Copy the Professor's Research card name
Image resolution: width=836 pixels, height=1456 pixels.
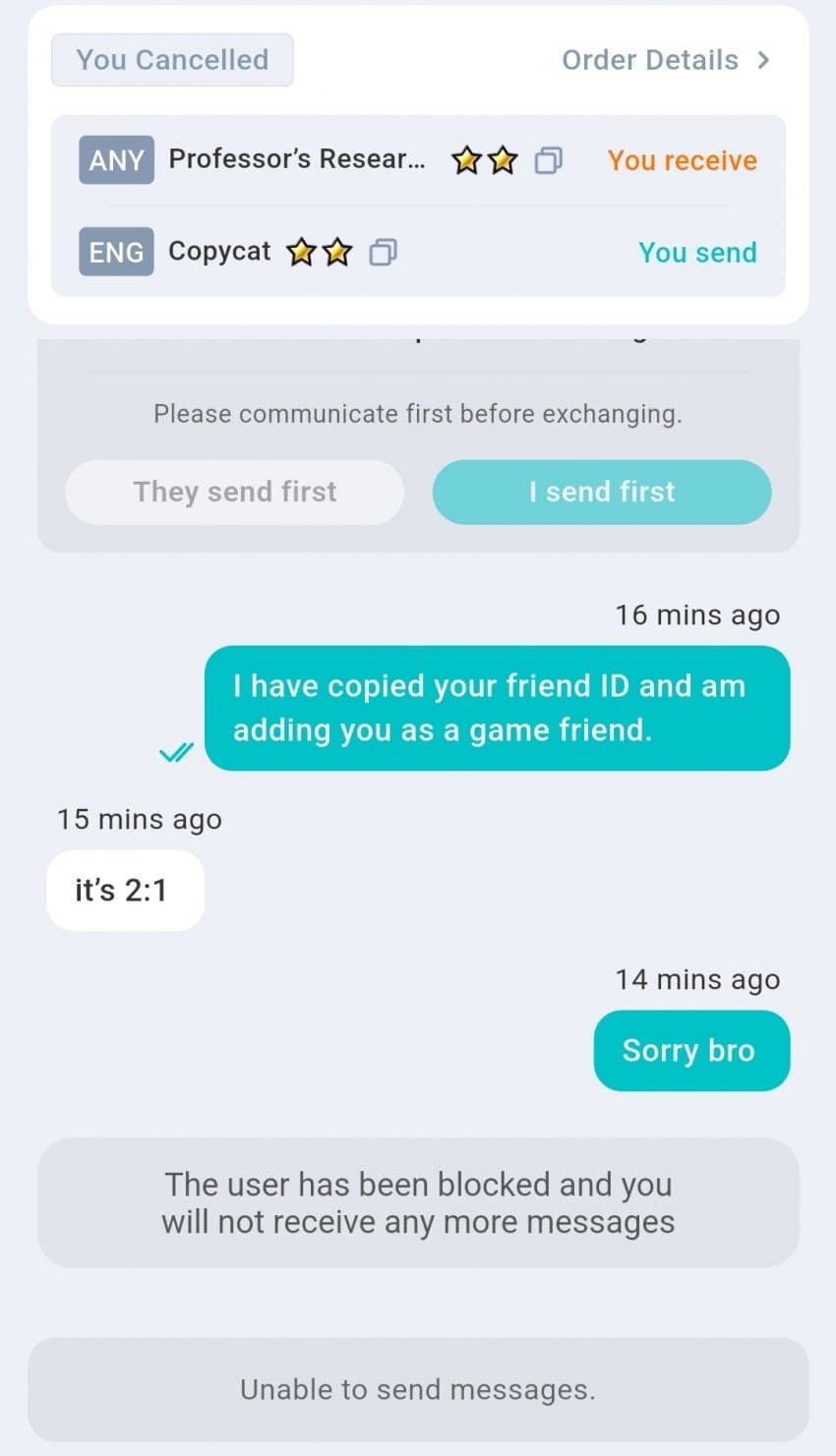click(548, 160)
